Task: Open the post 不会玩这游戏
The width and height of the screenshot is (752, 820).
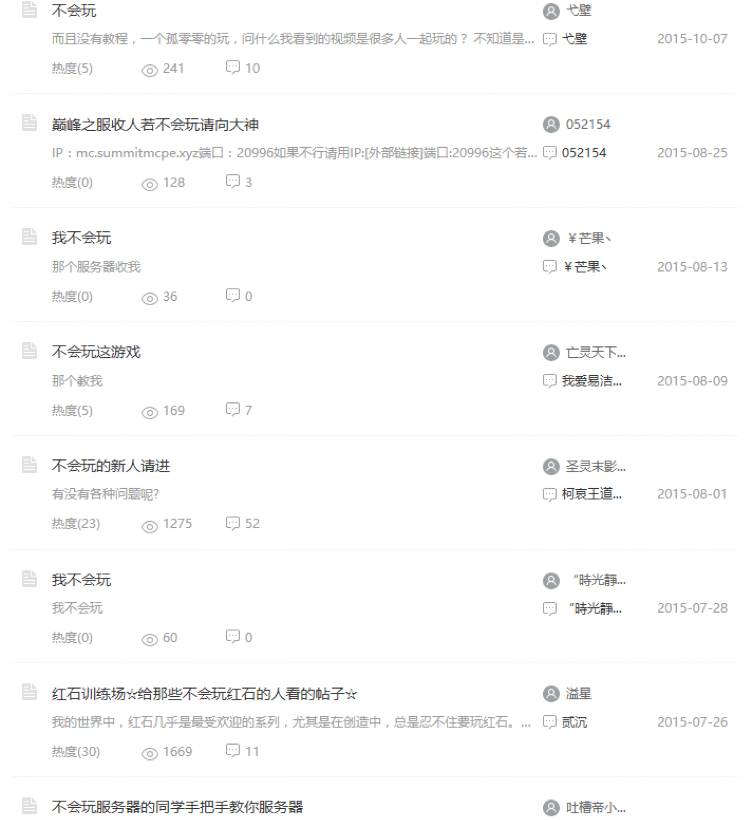Action: click(96, 352)
